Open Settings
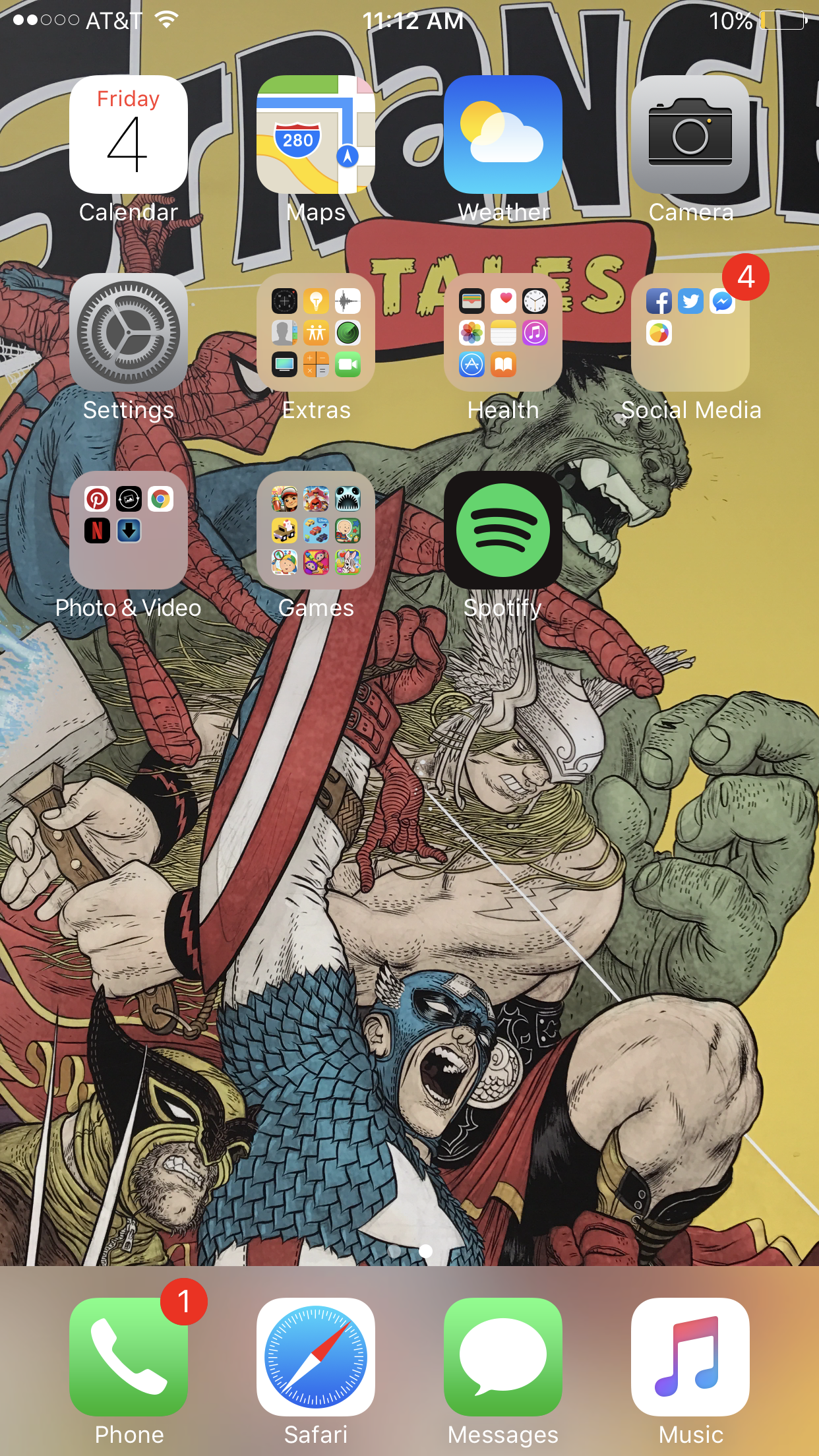Viewport: 819px width, 1456px height. point(129,332)
